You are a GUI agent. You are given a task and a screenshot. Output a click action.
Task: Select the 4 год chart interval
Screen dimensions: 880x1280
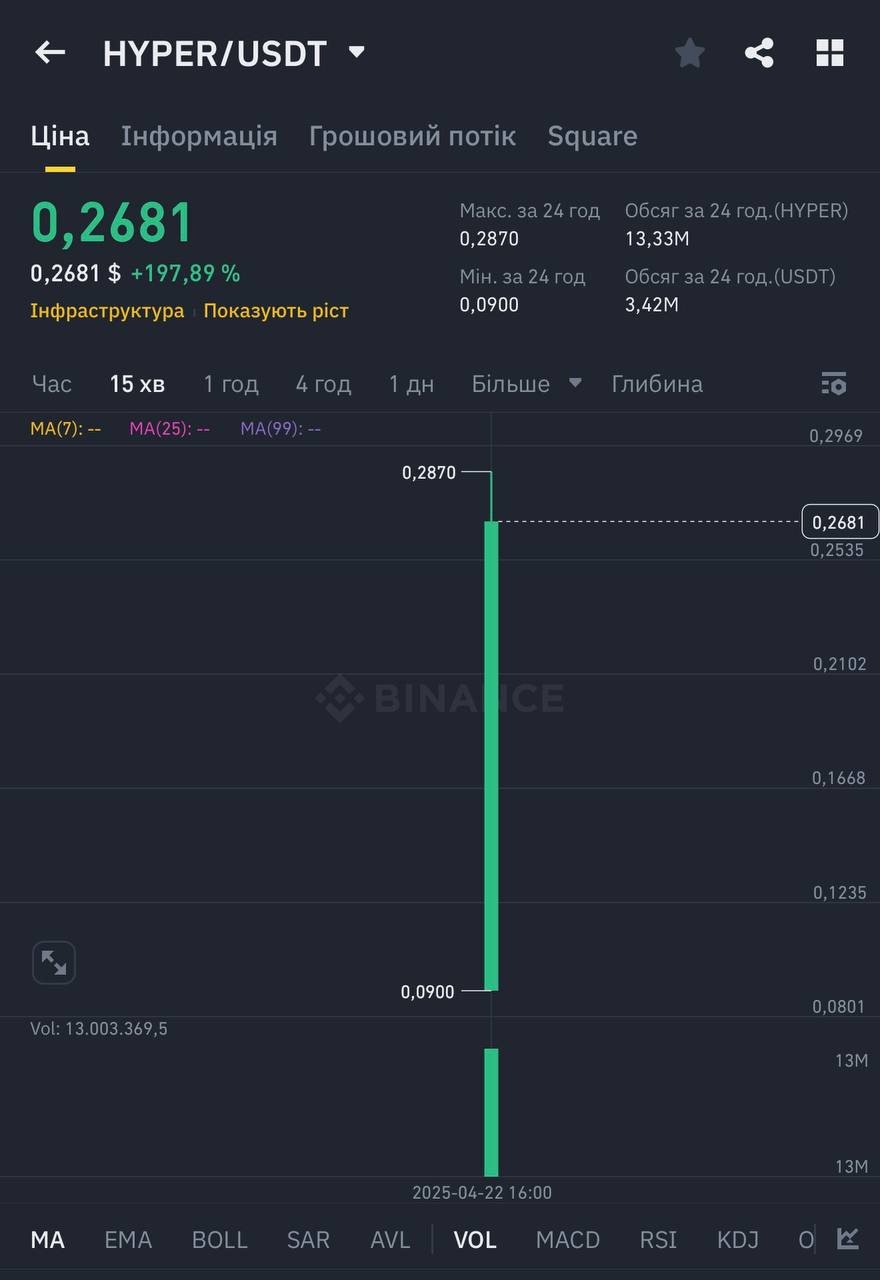coord(323,384)
